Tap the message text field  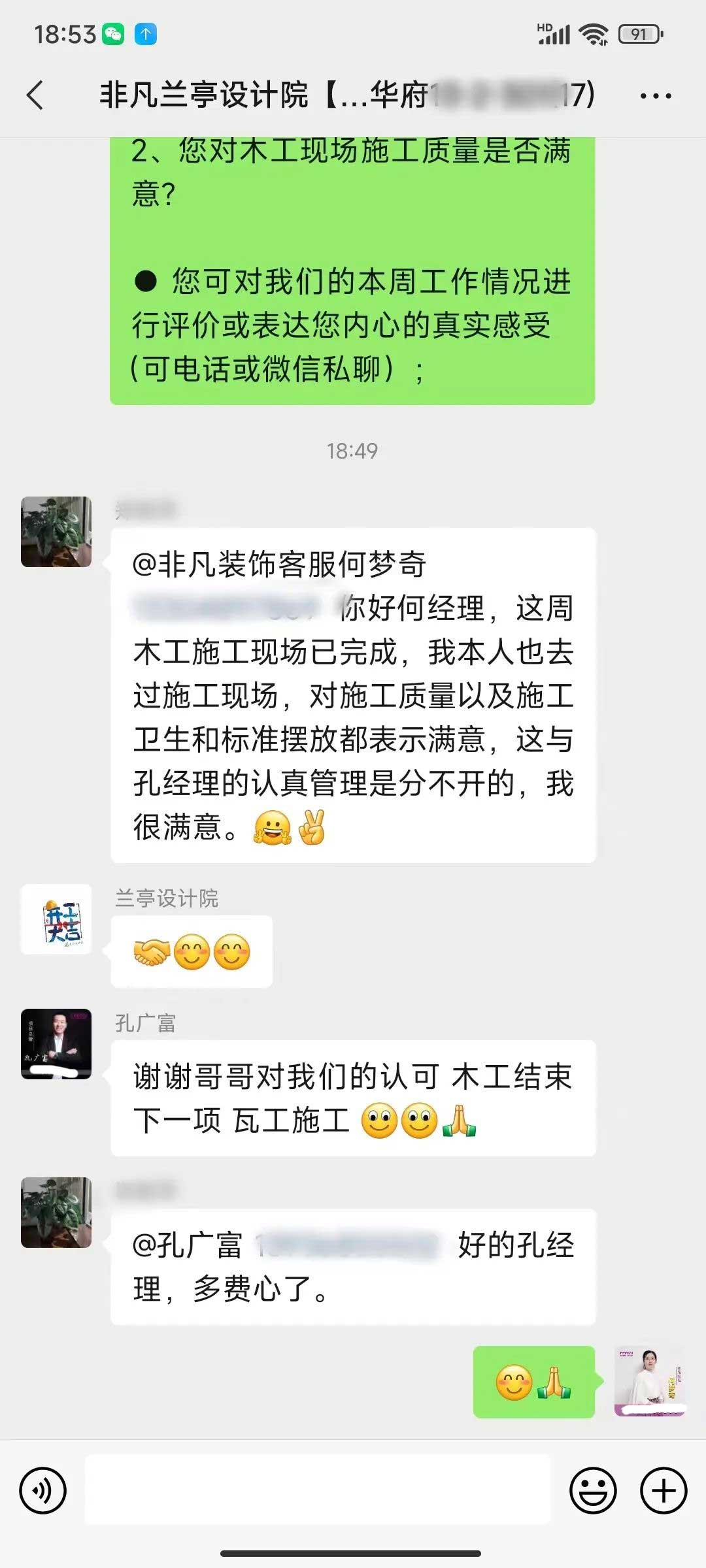(x=318, y=1490)
